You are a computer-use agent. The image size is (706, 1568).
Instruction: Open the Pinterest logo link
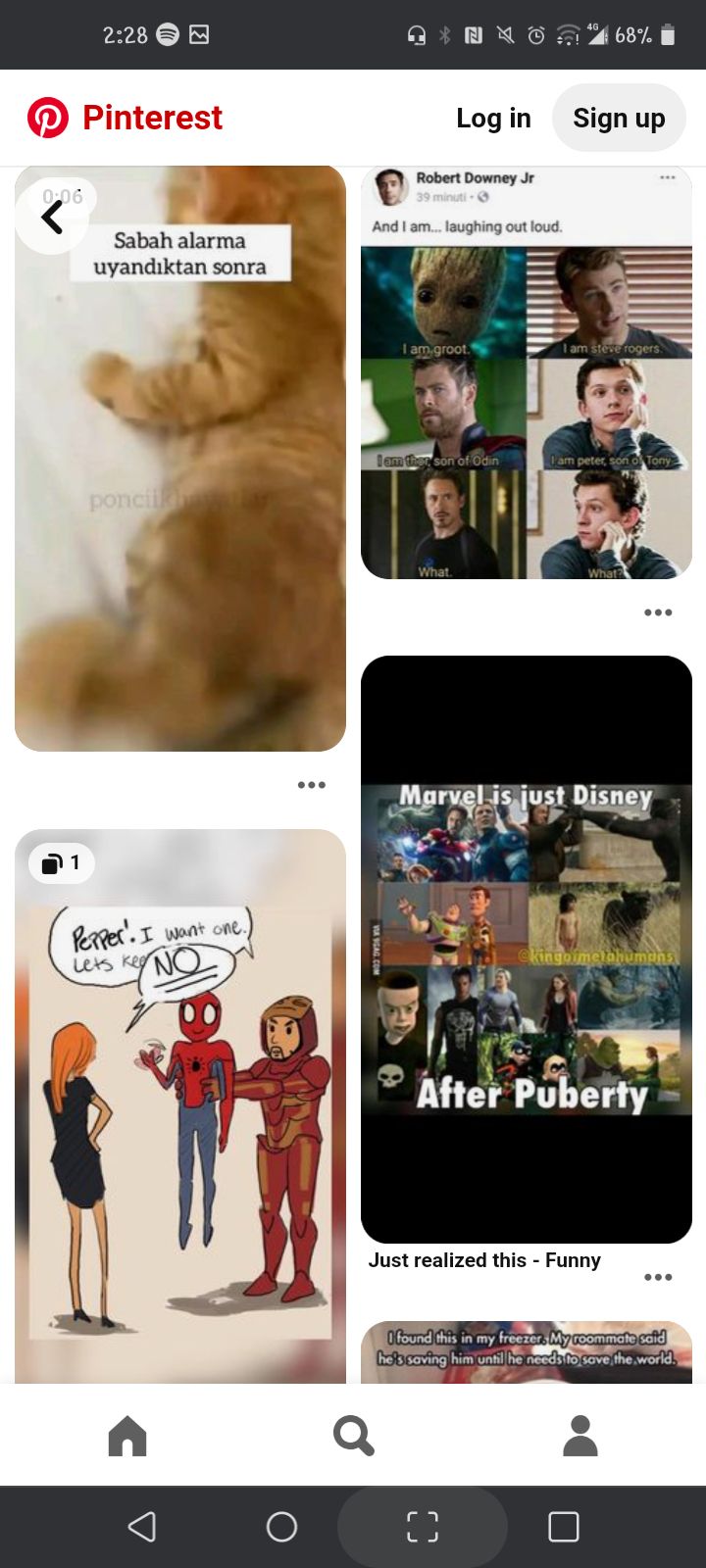[x=126, y=118]
